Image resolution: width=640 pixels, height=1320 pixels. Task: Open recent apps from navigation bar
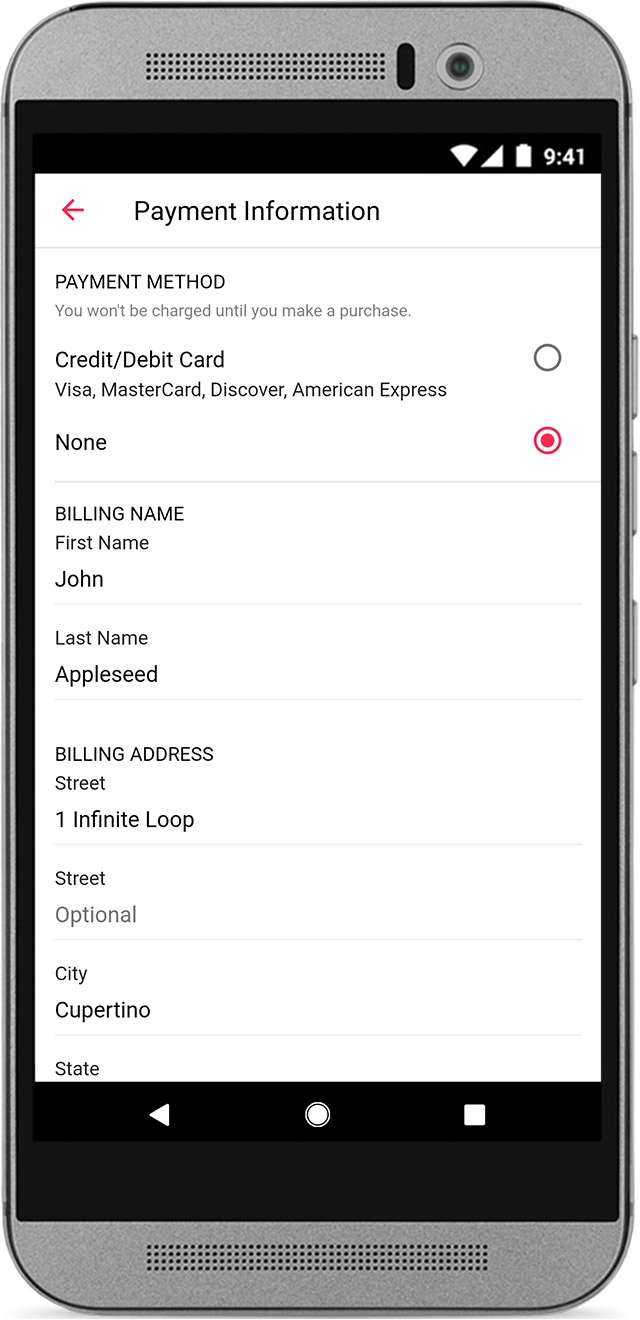[x=475, y=1115]
